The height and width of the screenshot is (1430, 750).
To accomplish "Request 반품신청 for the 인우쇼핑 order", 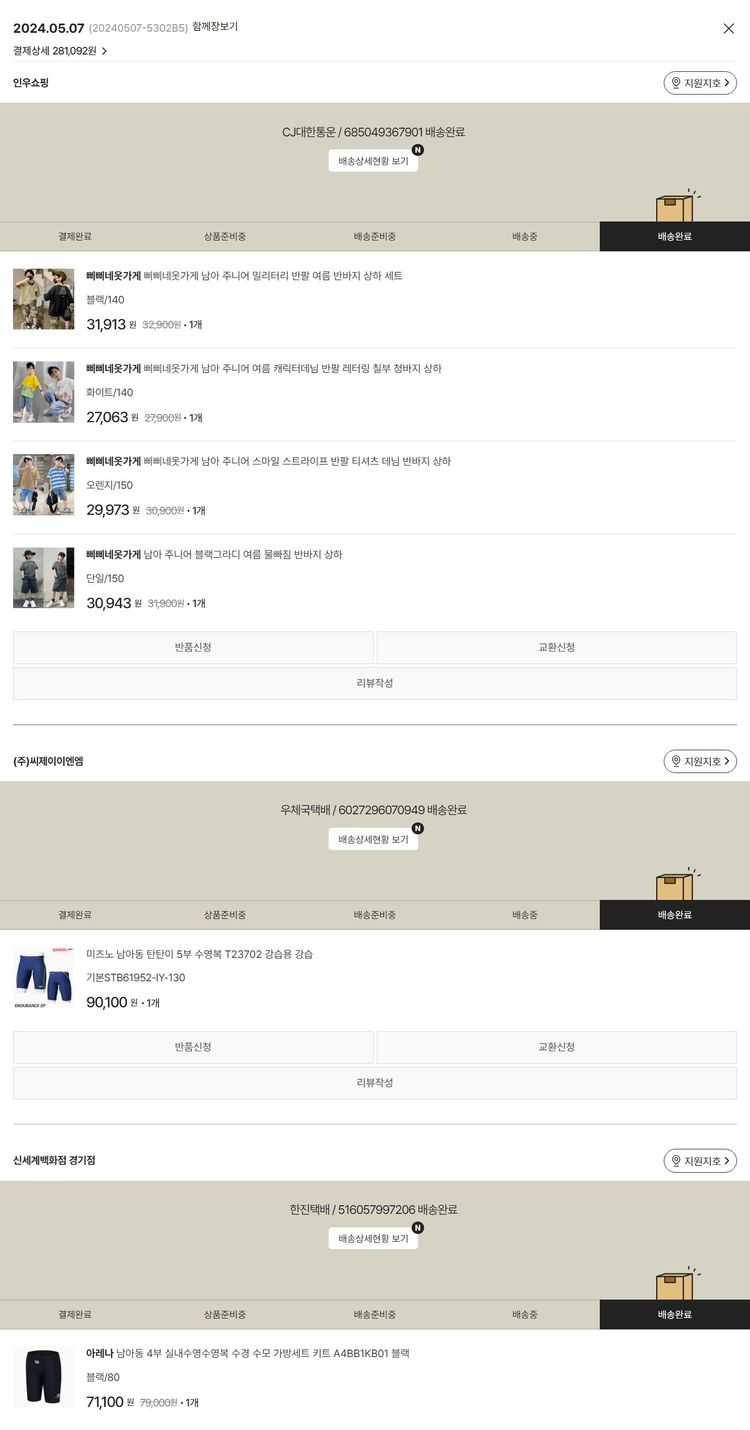I will 193,647.
